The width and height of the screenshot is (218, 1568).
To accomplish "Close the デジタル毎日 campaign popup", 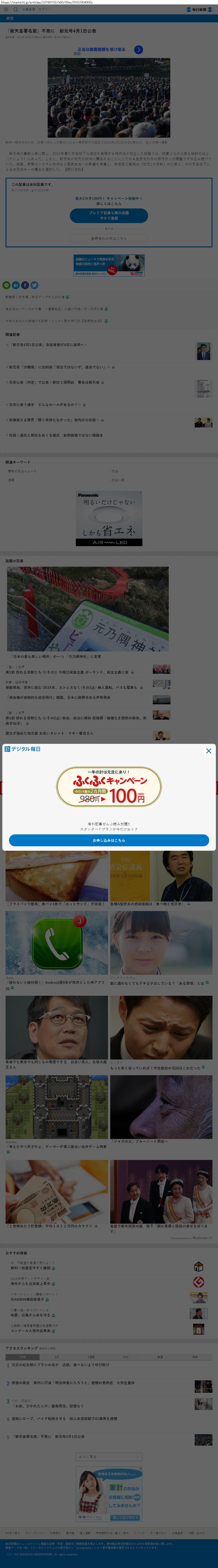I will [208, 751].
